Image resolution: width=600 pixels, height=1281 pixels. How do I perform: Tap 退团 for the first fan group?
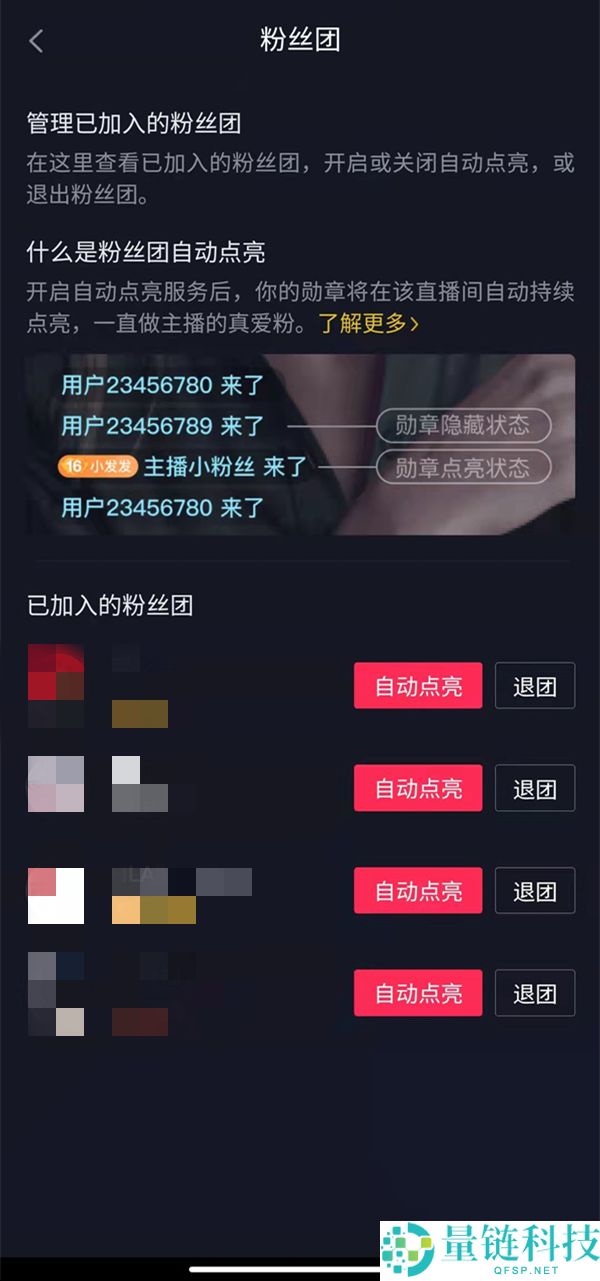pos(535,686)
